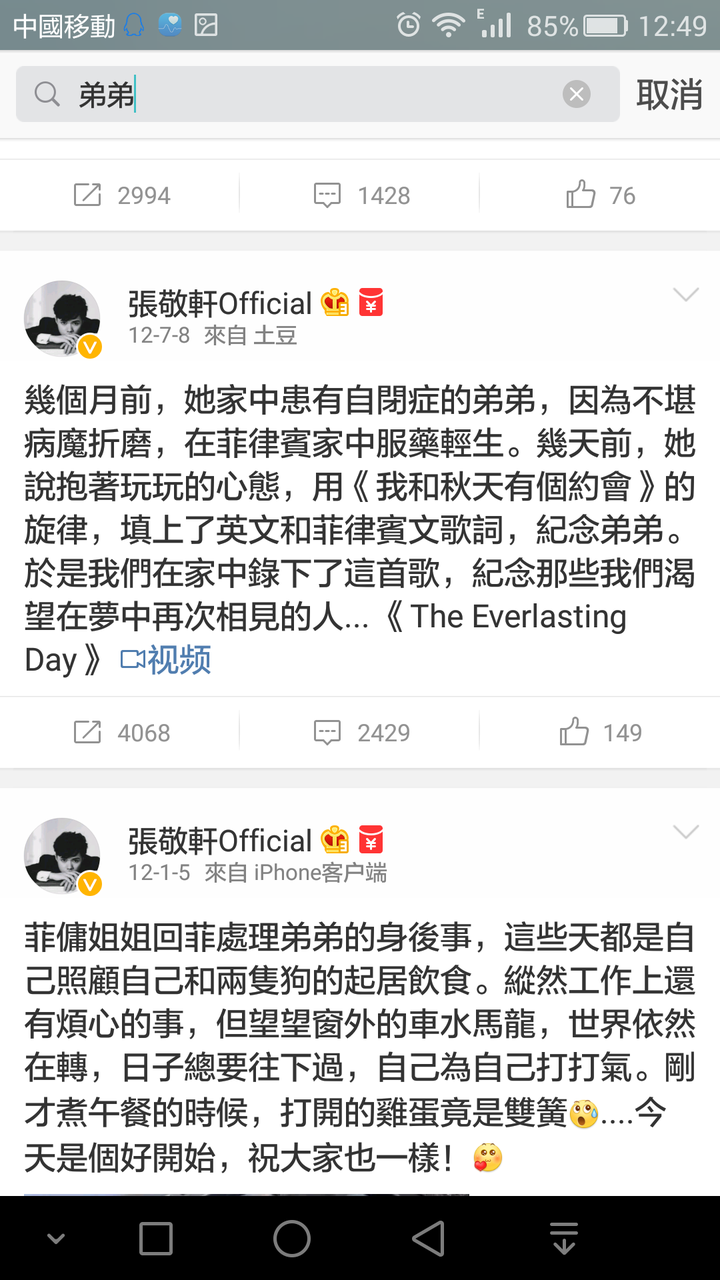This screenshot has width=720, height=1280.
Task: Open the 2429 comments on the Everlasting Day post
Action: point(361,733)
